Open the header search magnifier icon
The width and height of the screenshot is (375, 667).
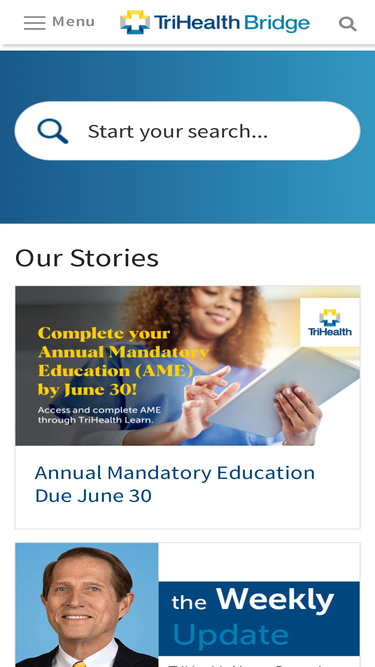348,24
